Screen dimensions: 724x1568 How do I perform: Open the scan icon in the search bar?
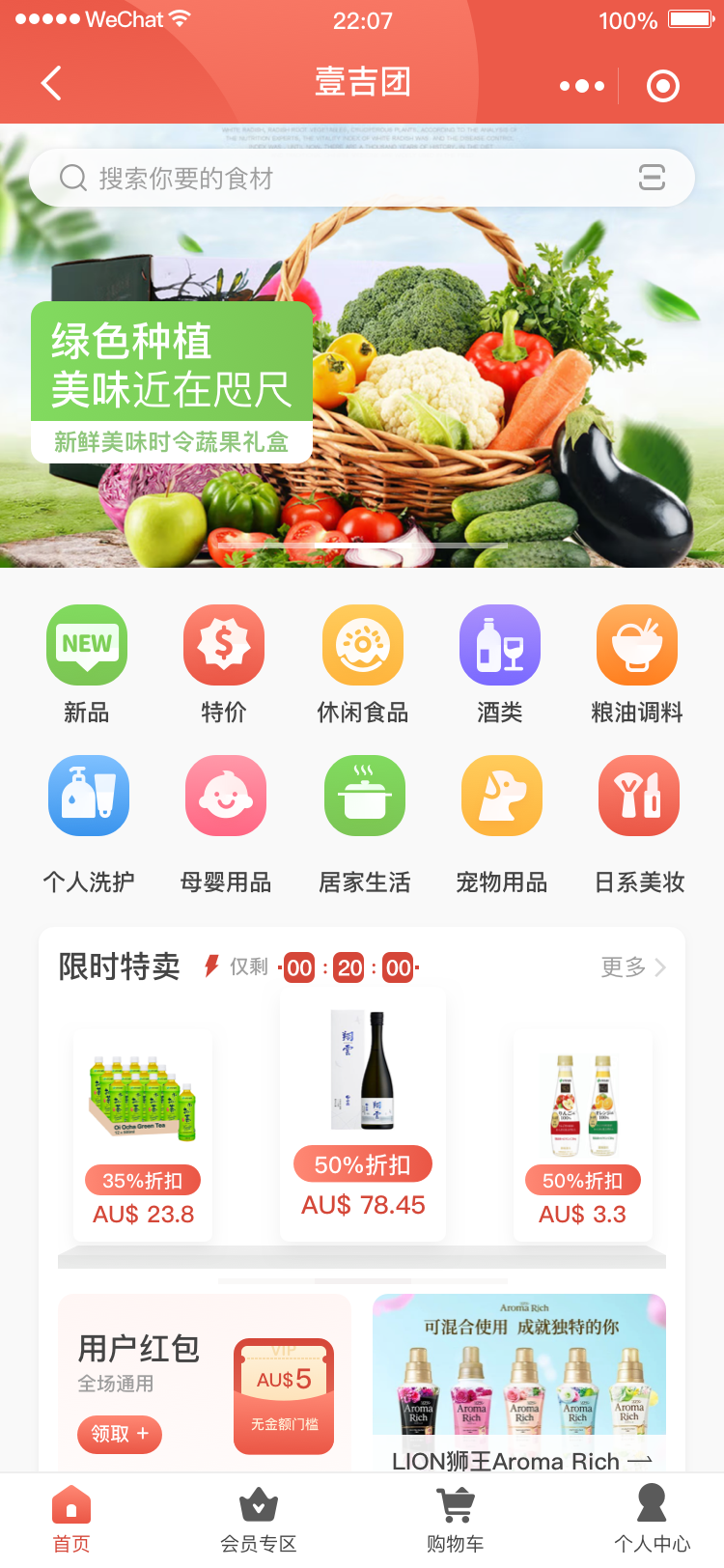(652, 178)
